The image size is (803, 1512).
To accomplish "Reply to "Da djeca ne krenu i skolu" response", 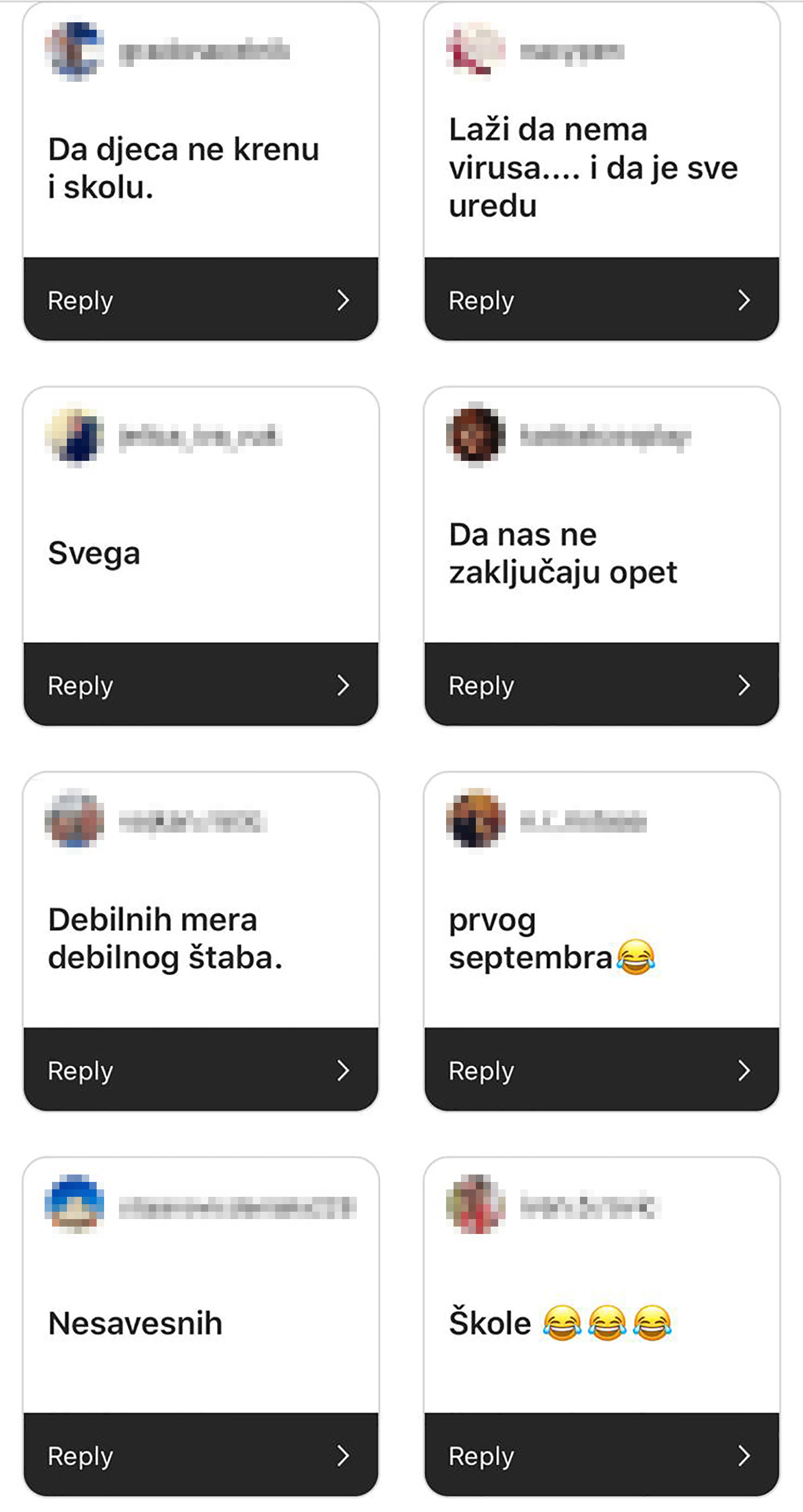I will click(201, 299).
